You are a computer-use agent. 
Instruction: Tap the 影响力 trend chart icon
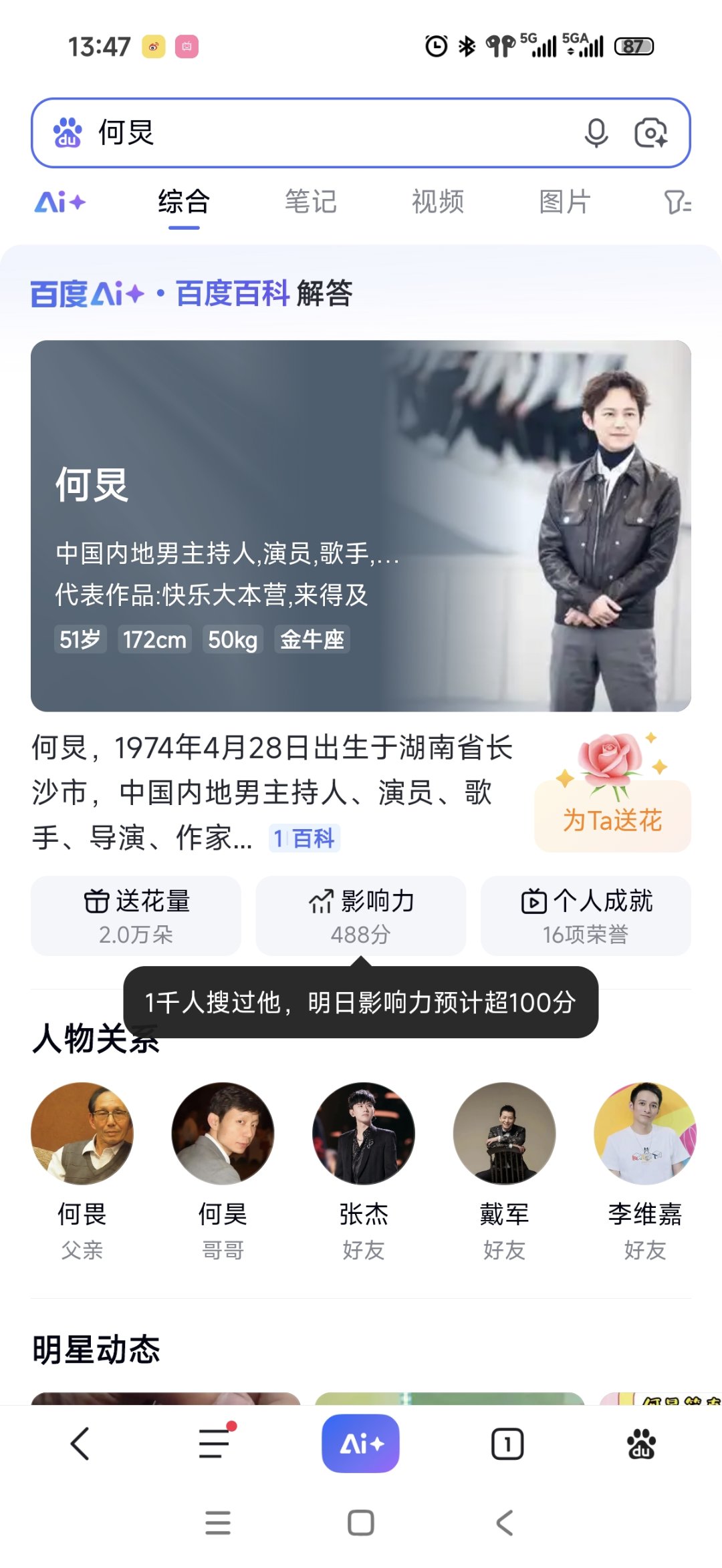tap(321, 900)
